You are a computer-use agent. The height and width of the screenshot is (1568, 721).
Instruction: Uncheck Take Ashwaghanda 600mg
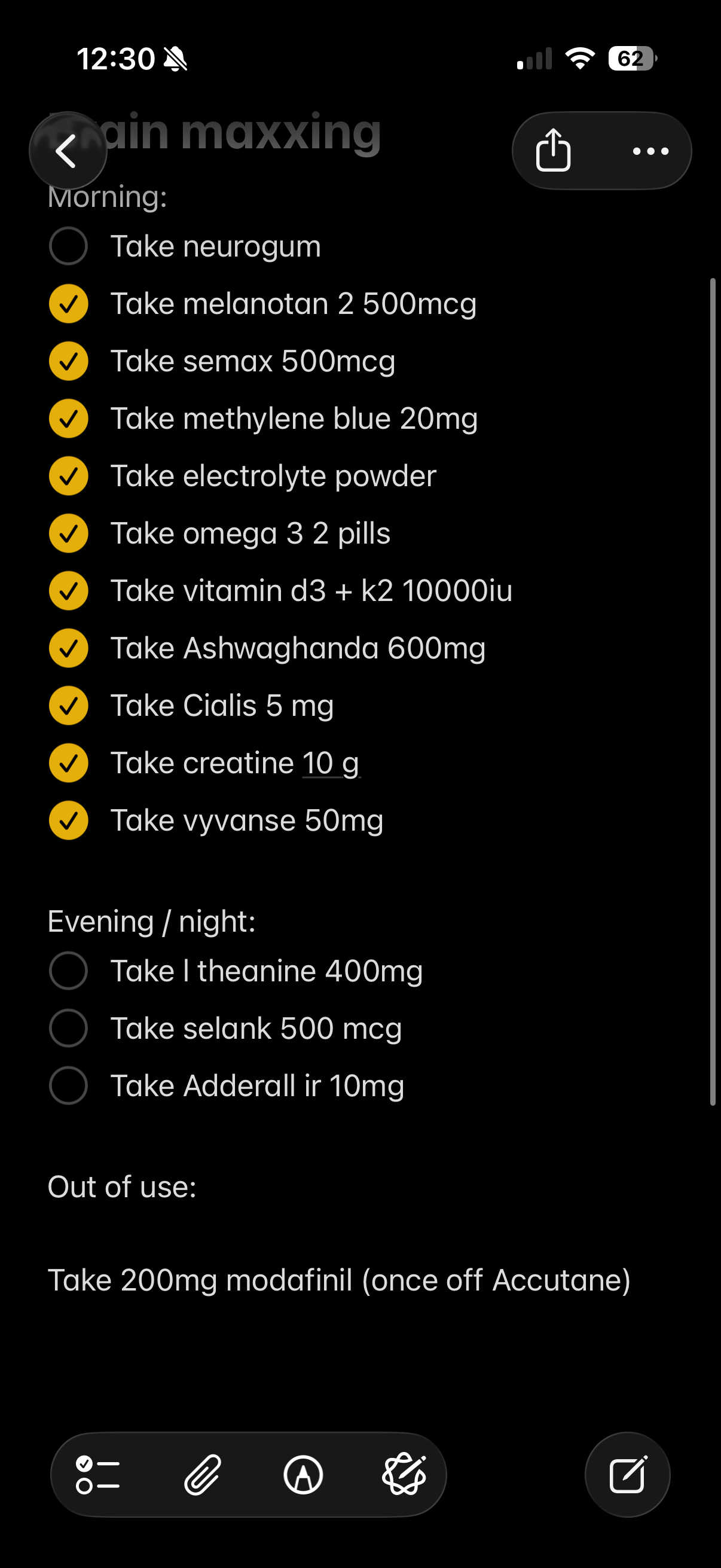point(68,648)
